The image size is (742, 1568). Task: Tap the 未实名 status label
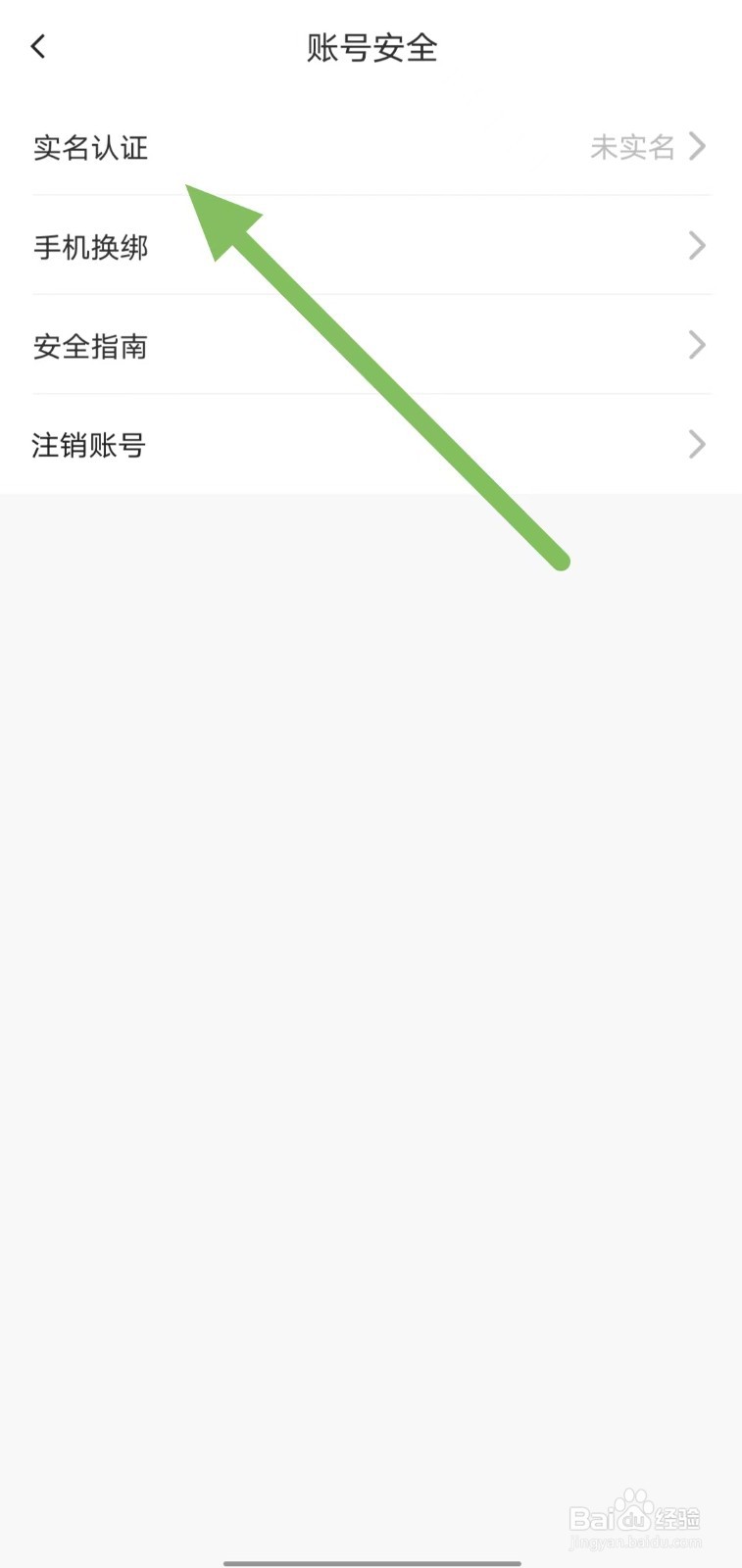[630, 147]
